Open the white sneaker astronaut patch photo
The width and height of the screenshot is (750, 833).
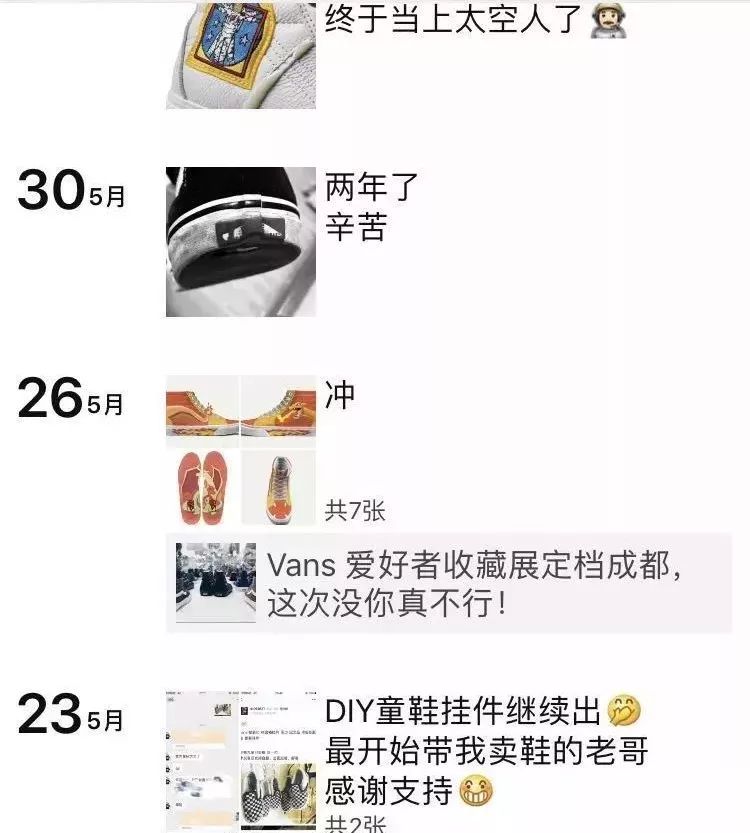[x=240, y=55]
